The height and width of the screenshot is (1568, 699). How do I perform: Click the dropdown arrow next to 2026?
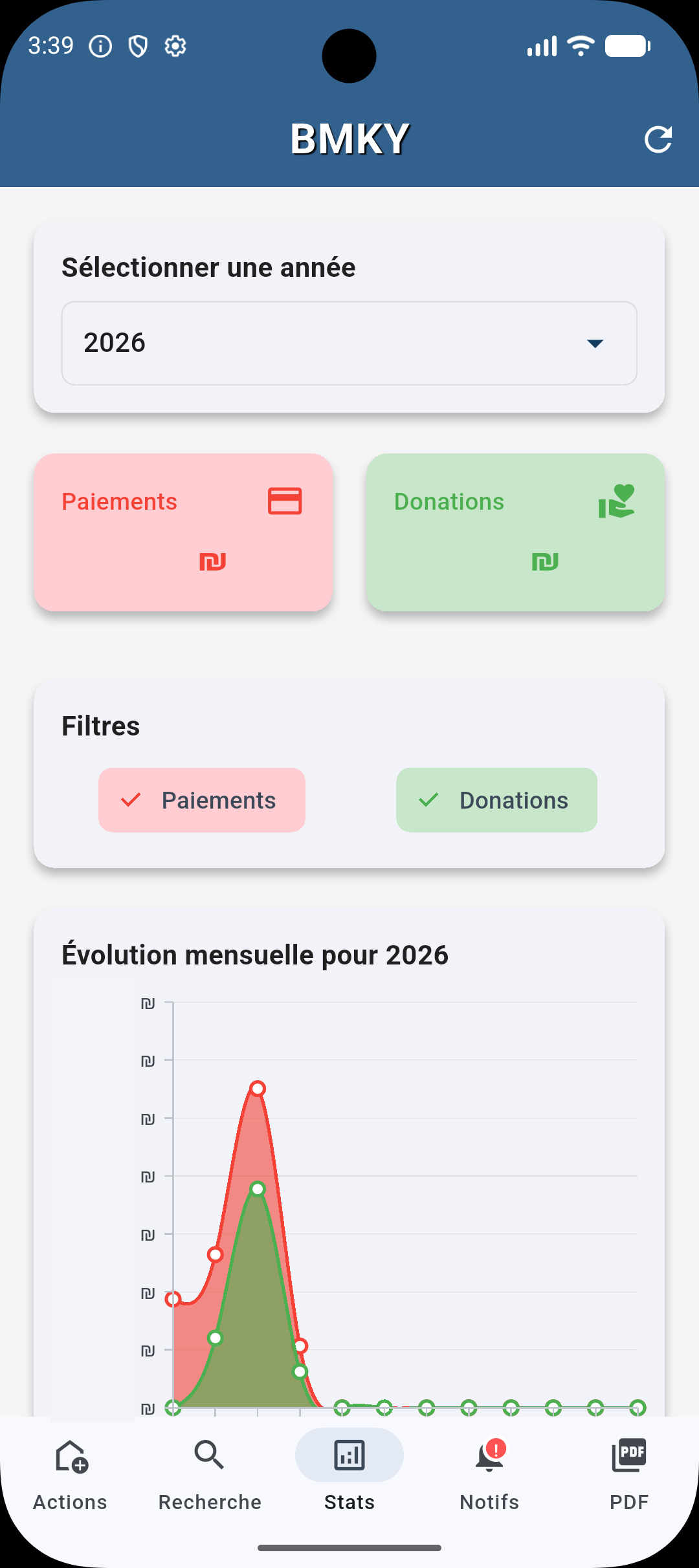tap(596, 343)
